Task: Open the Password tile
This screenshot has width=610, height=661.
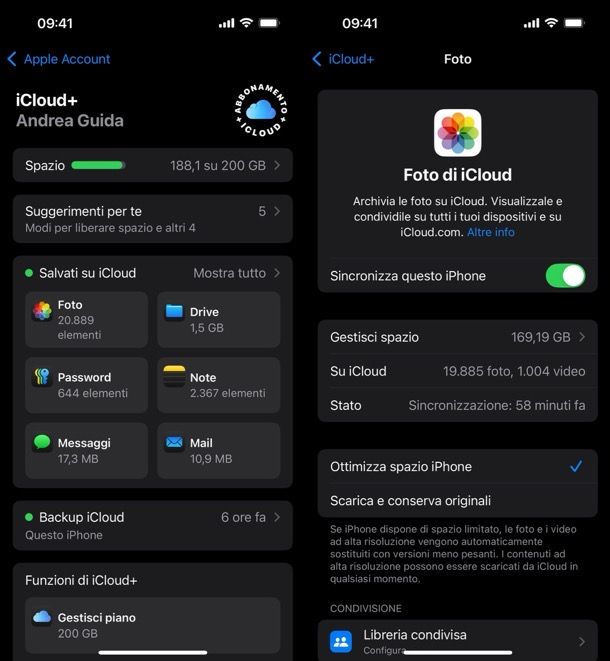Action: [86, 385]
